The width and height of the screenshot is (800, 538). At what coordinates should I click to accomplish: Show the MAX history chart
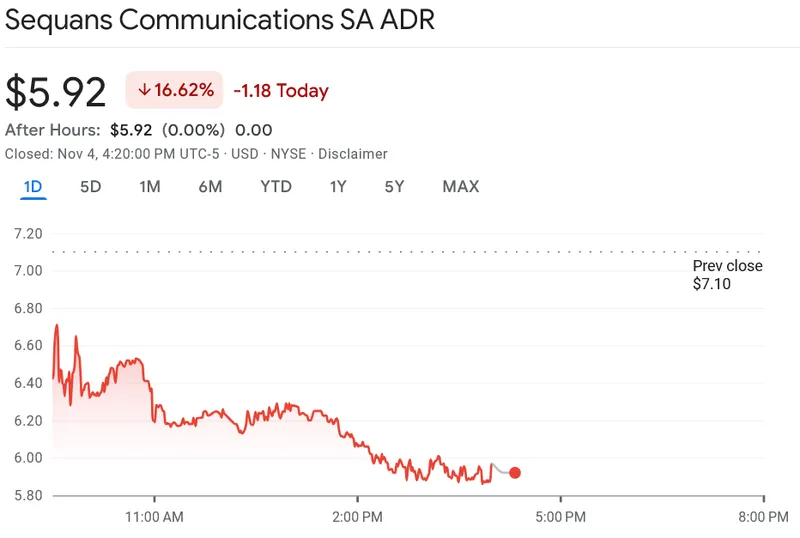coord(461,187)
